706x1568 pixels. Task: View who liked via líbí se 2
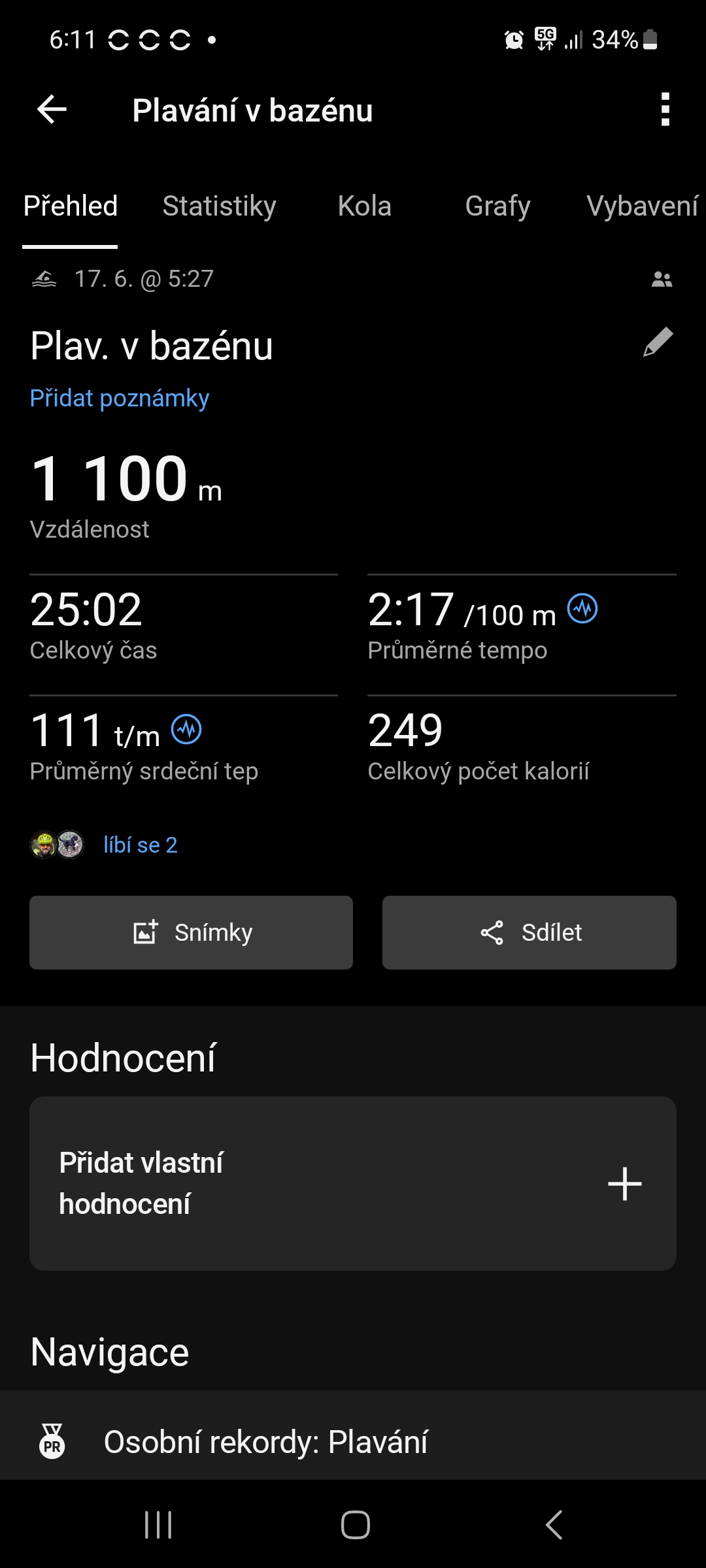coord(140,845)
